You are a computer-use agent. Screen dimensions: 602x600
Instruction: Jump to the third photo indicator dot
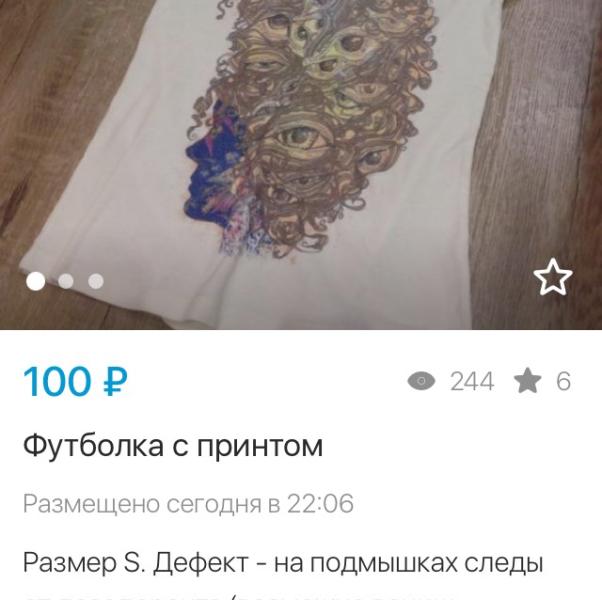point(96,281)
